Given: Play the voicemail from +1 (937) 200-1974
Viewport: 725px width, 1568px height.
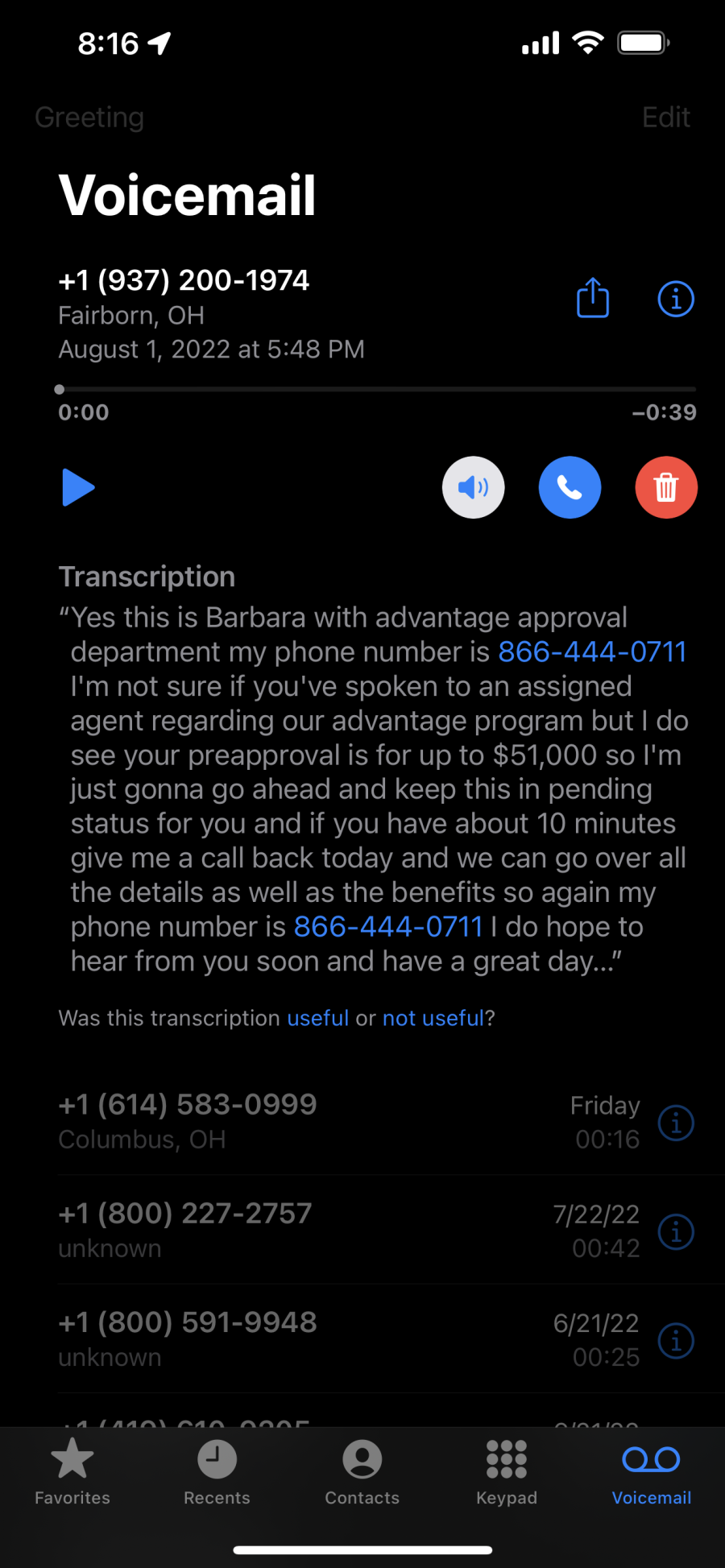Looking at the screenshot, I should tap(78, 487).
